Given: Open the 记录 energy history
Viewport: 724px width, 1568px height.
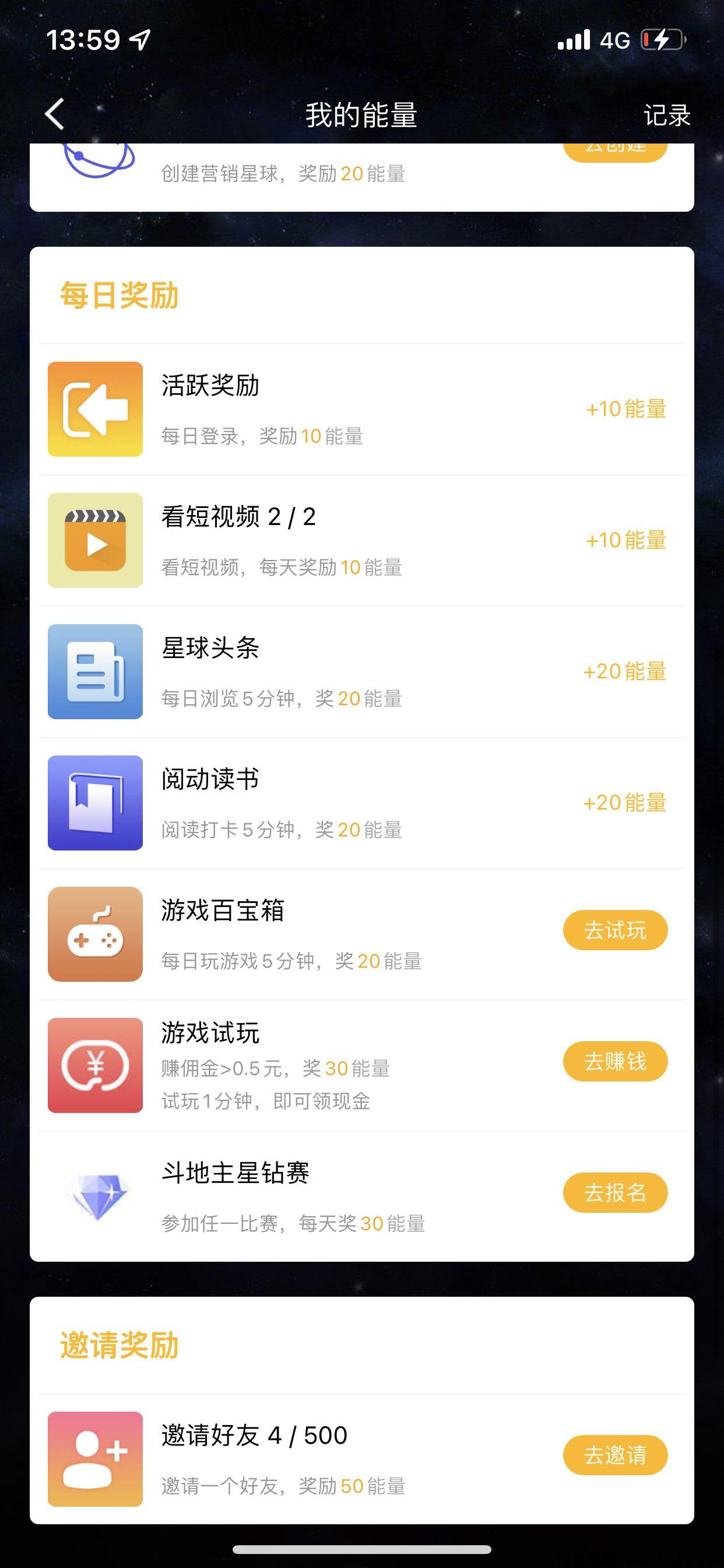Looking at the screenshot, I should coord(667,115).
